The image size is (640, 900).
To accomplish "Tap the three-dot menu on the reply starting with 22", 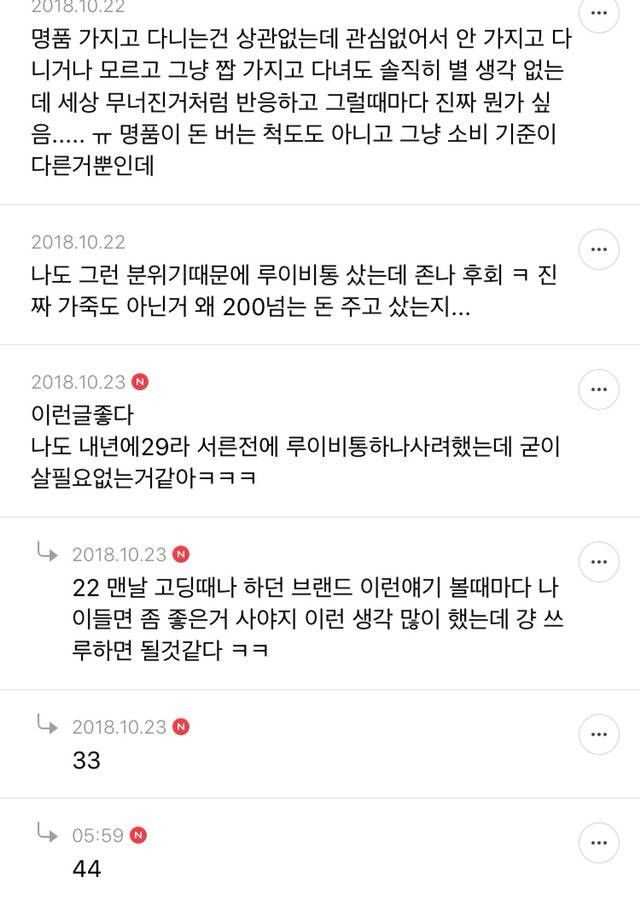I will [600, 560].
